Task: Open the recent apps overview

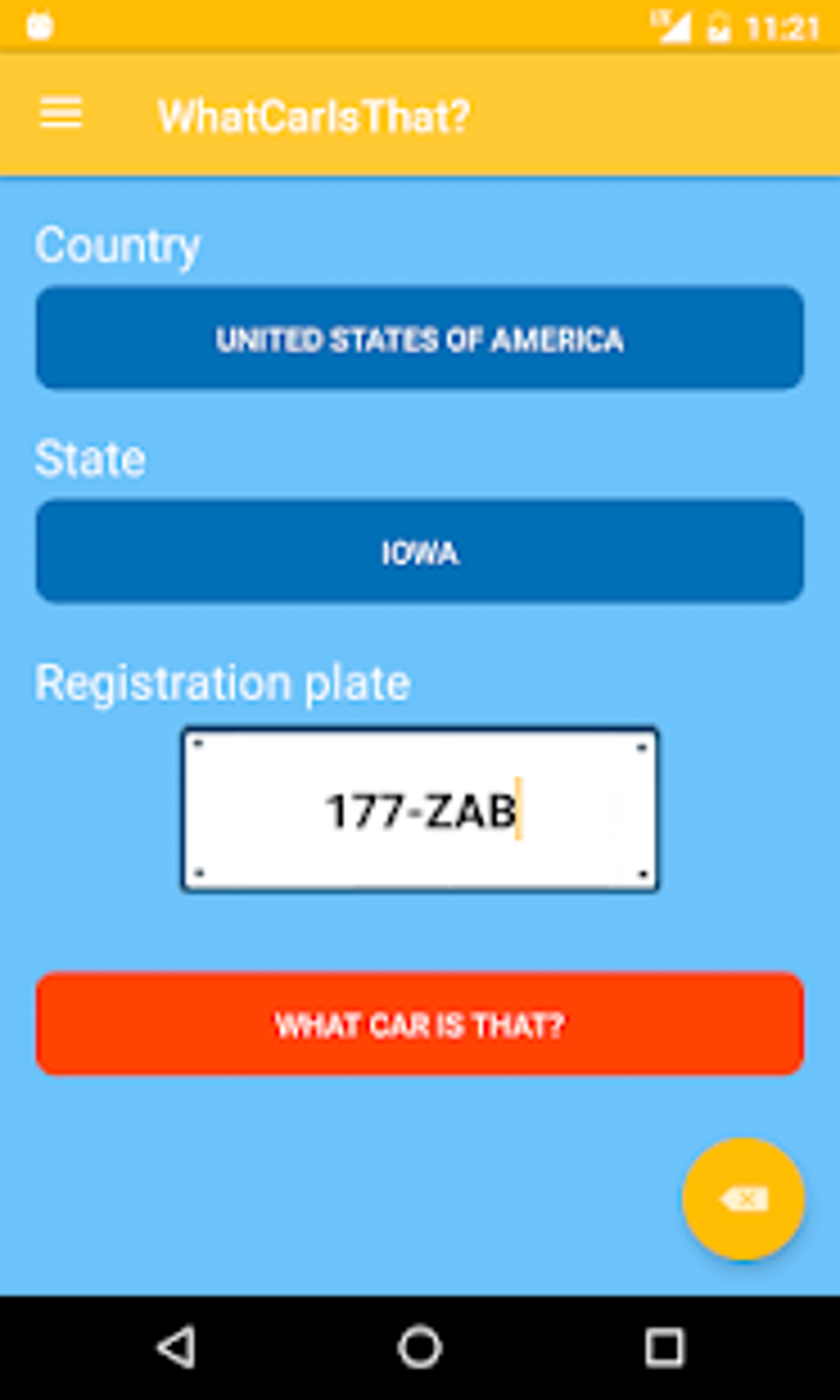Action: [664, 1348]
